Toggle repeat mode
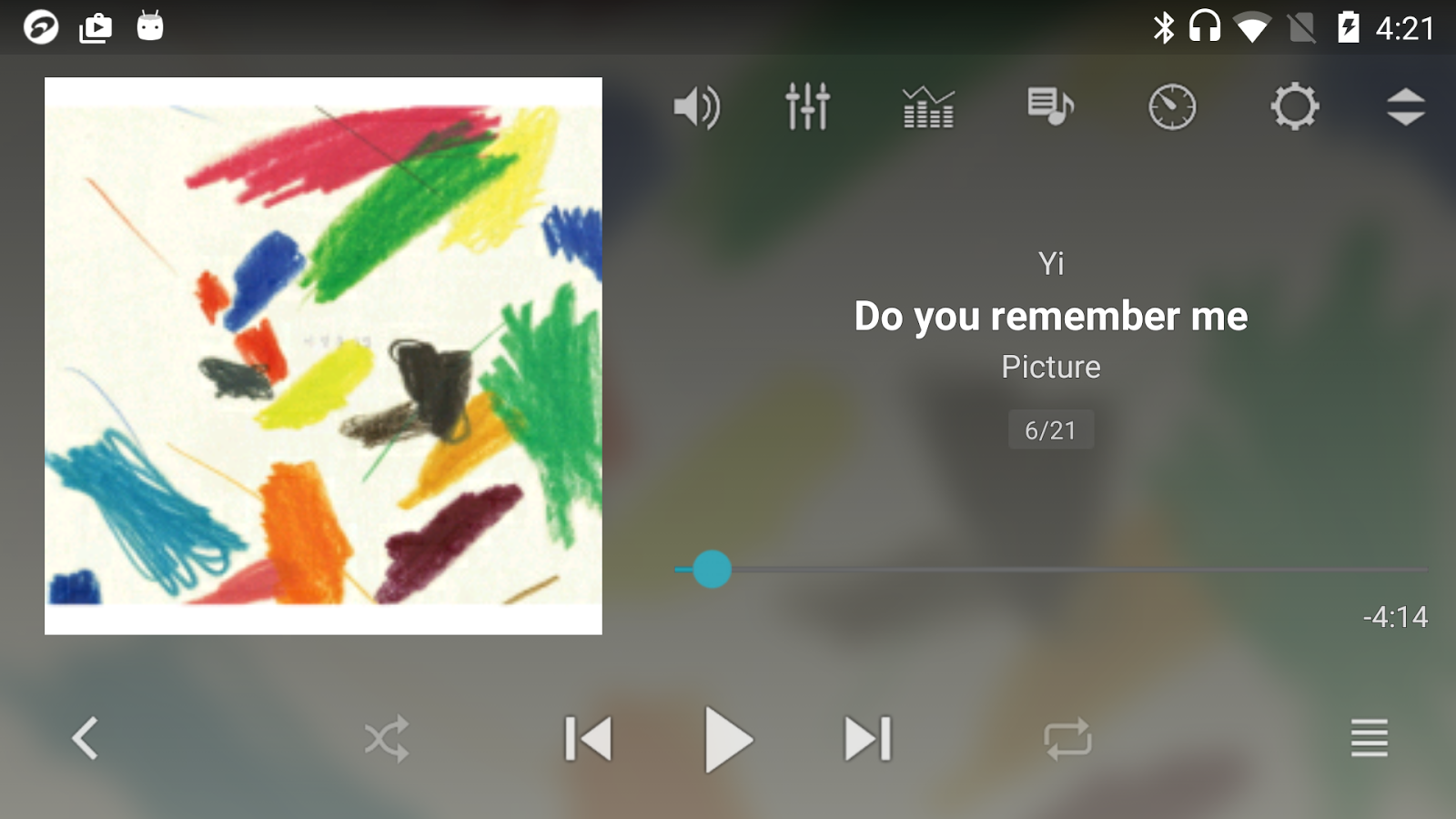The image size is (1456, 819). pos(1067,739)
